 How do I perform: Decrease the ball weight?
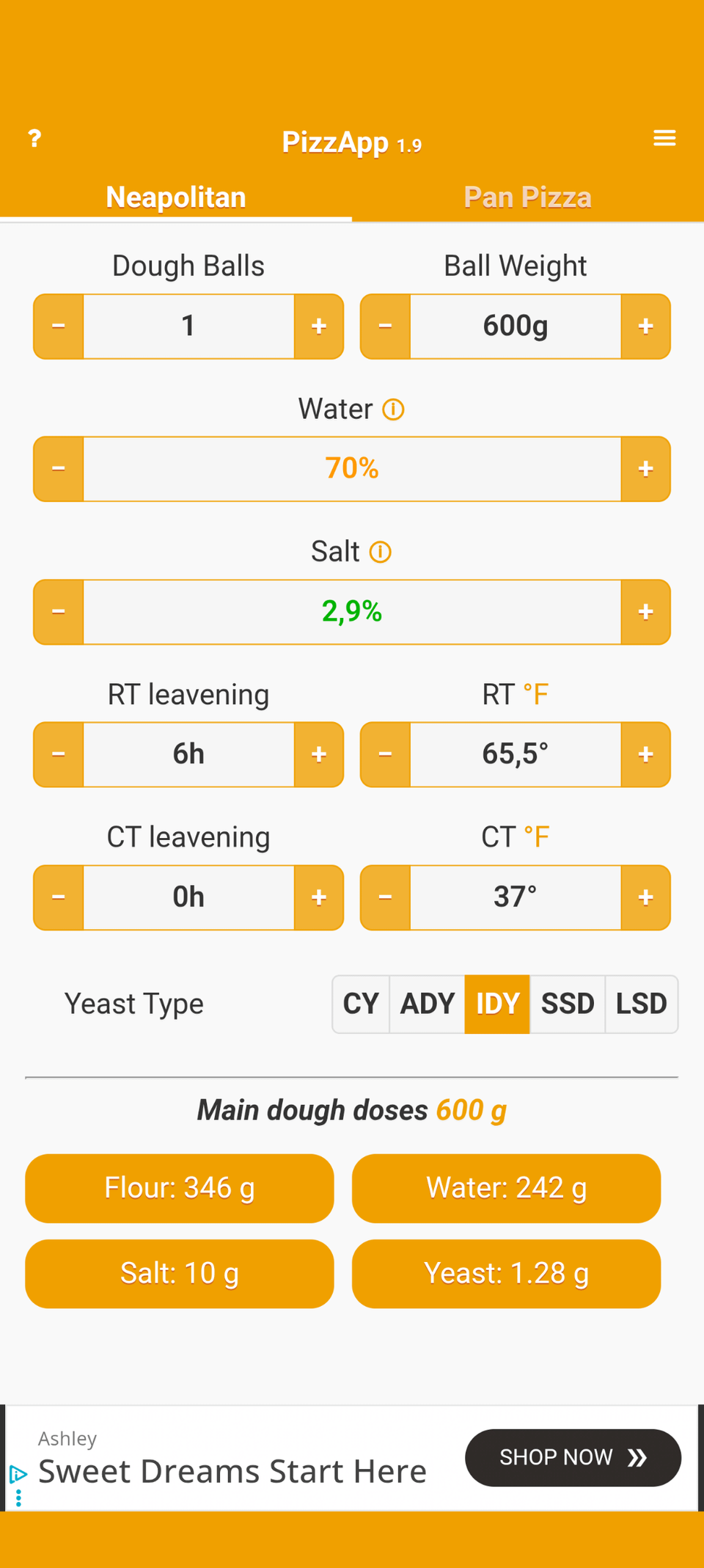(x=386, y=327)
